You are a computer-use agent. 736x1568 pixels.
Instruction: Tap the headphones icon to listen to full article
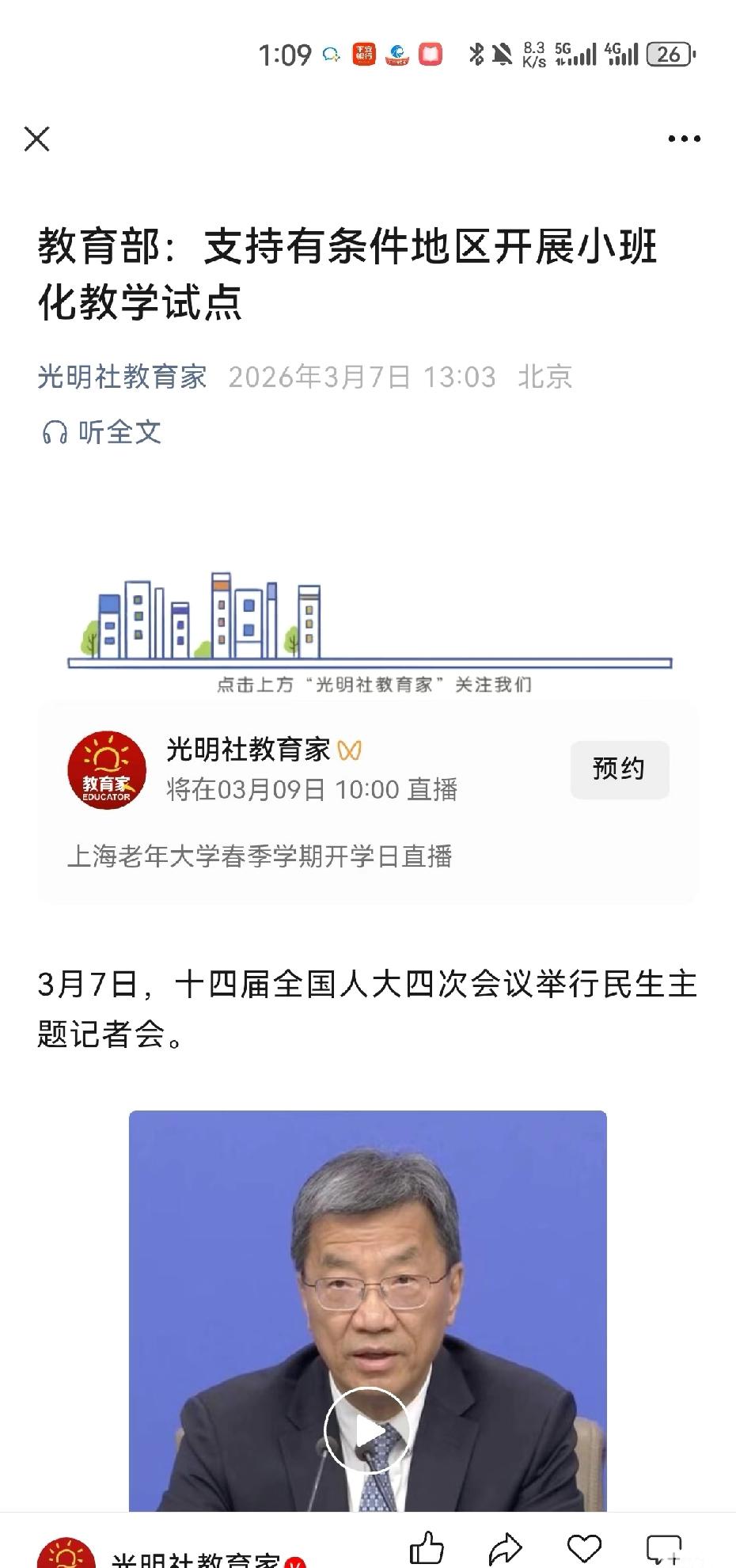click(55, 433)
